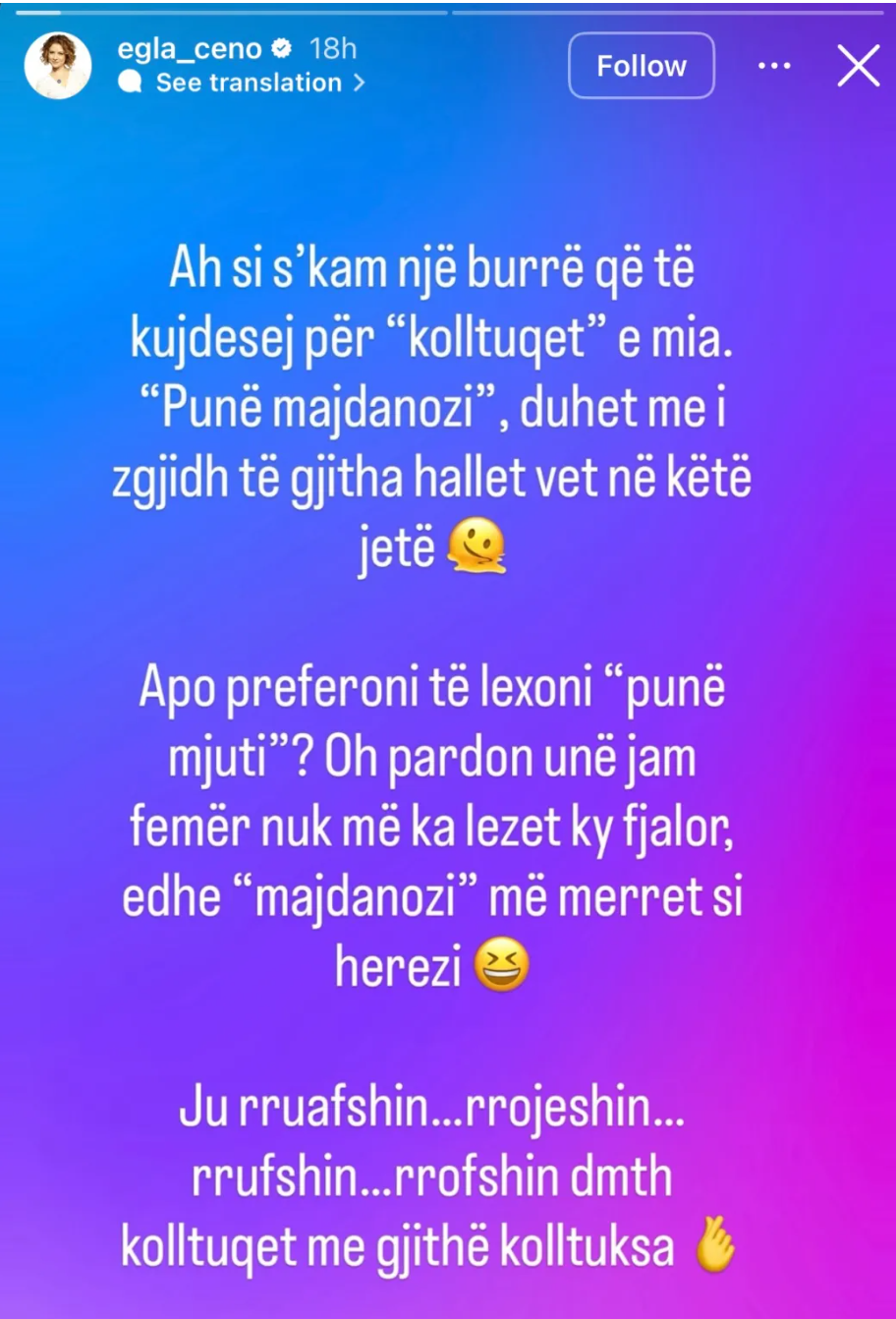Open the three-dot story options menu

coord(775,66)
